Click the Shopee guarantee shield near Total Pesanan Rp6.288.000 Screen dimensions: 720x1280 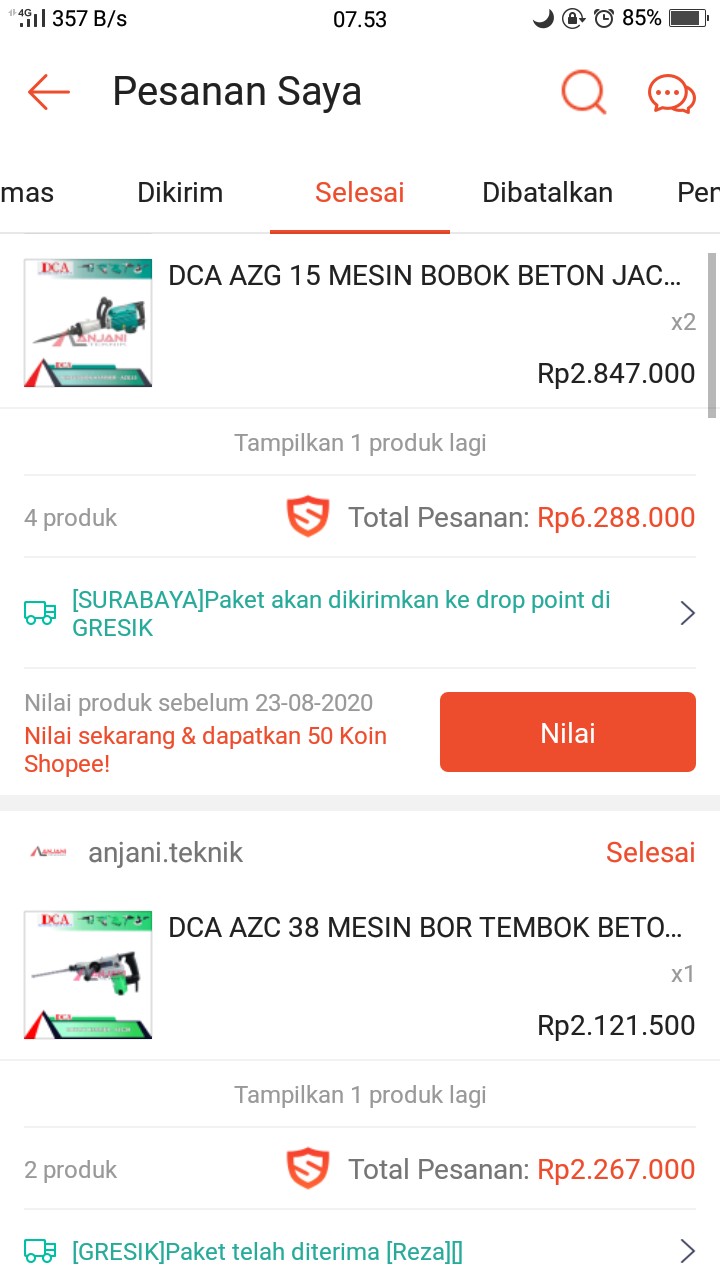(x=308, y=517)
